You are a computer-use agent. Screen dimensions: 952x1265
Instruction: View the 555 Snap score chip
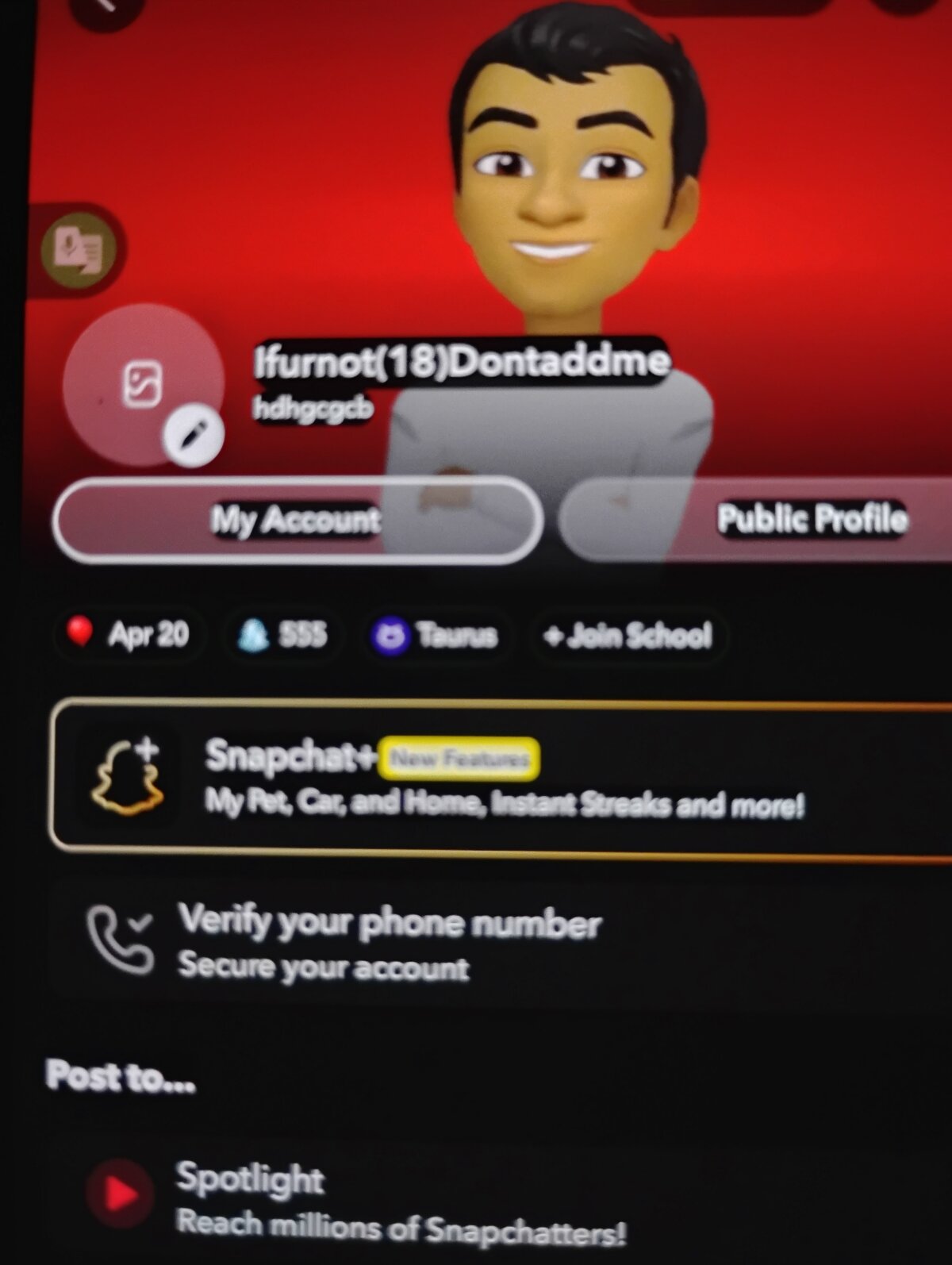click(x=284, y=635)
